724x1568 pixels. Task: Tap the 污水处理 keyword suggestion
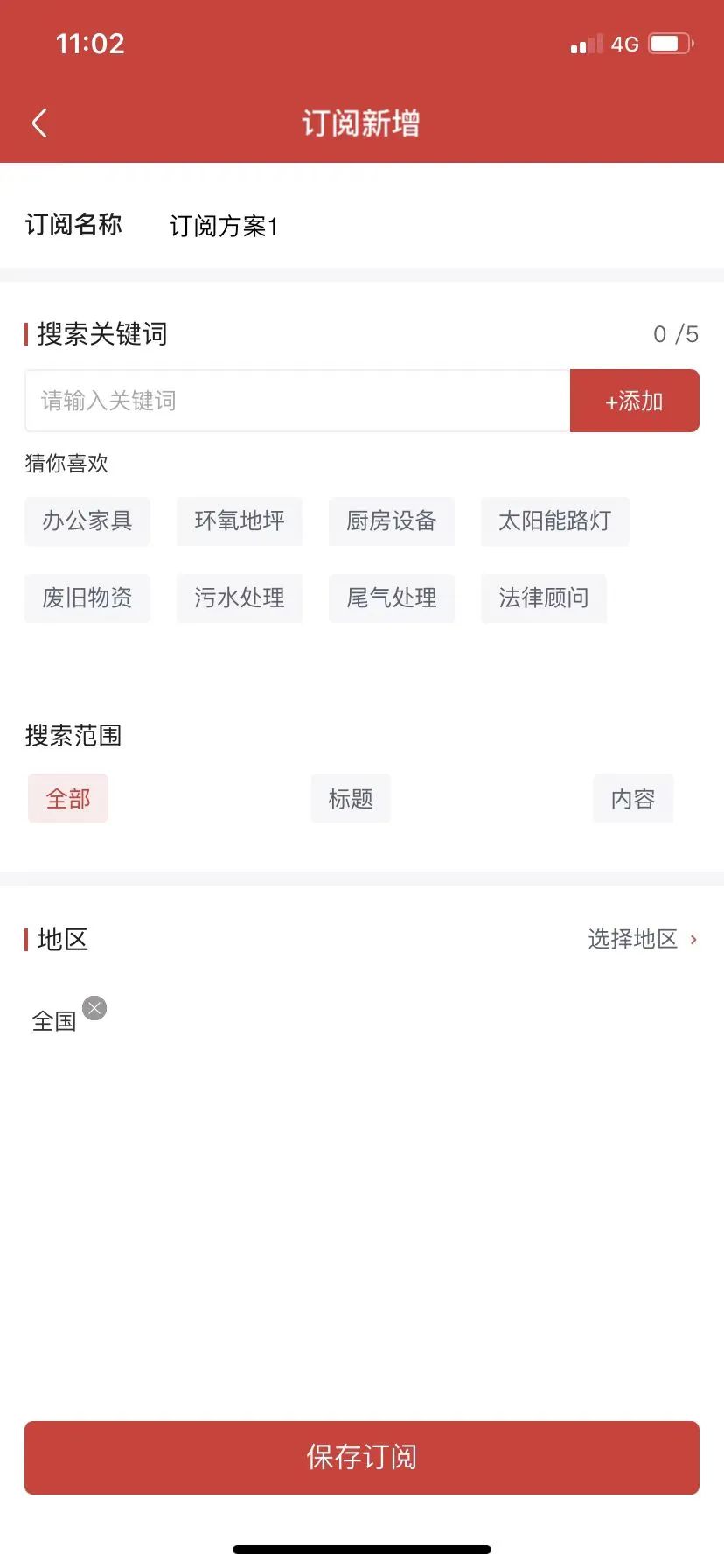pos(239,598)
